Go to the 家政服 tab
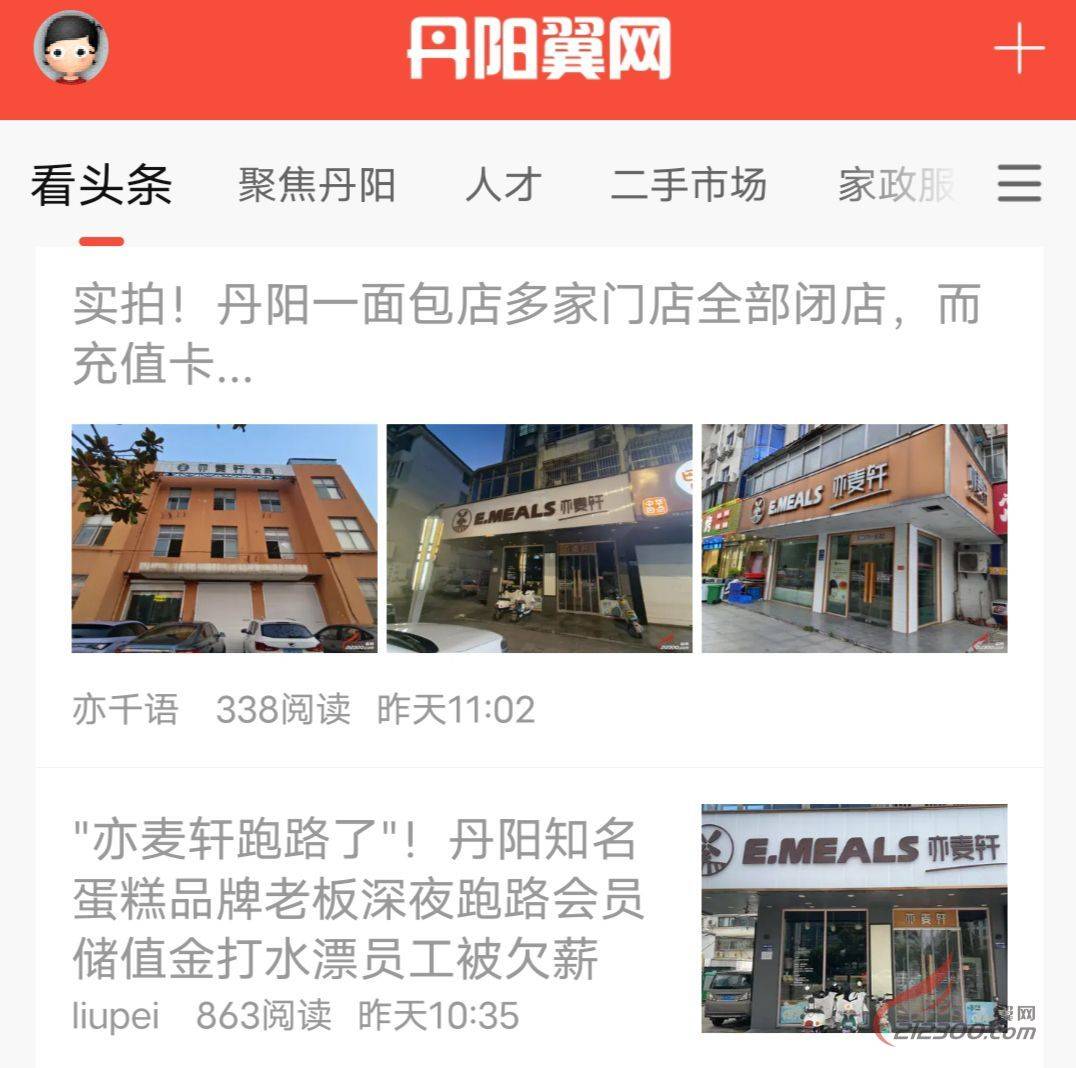 pyautogui.click(x=895, y=186)
